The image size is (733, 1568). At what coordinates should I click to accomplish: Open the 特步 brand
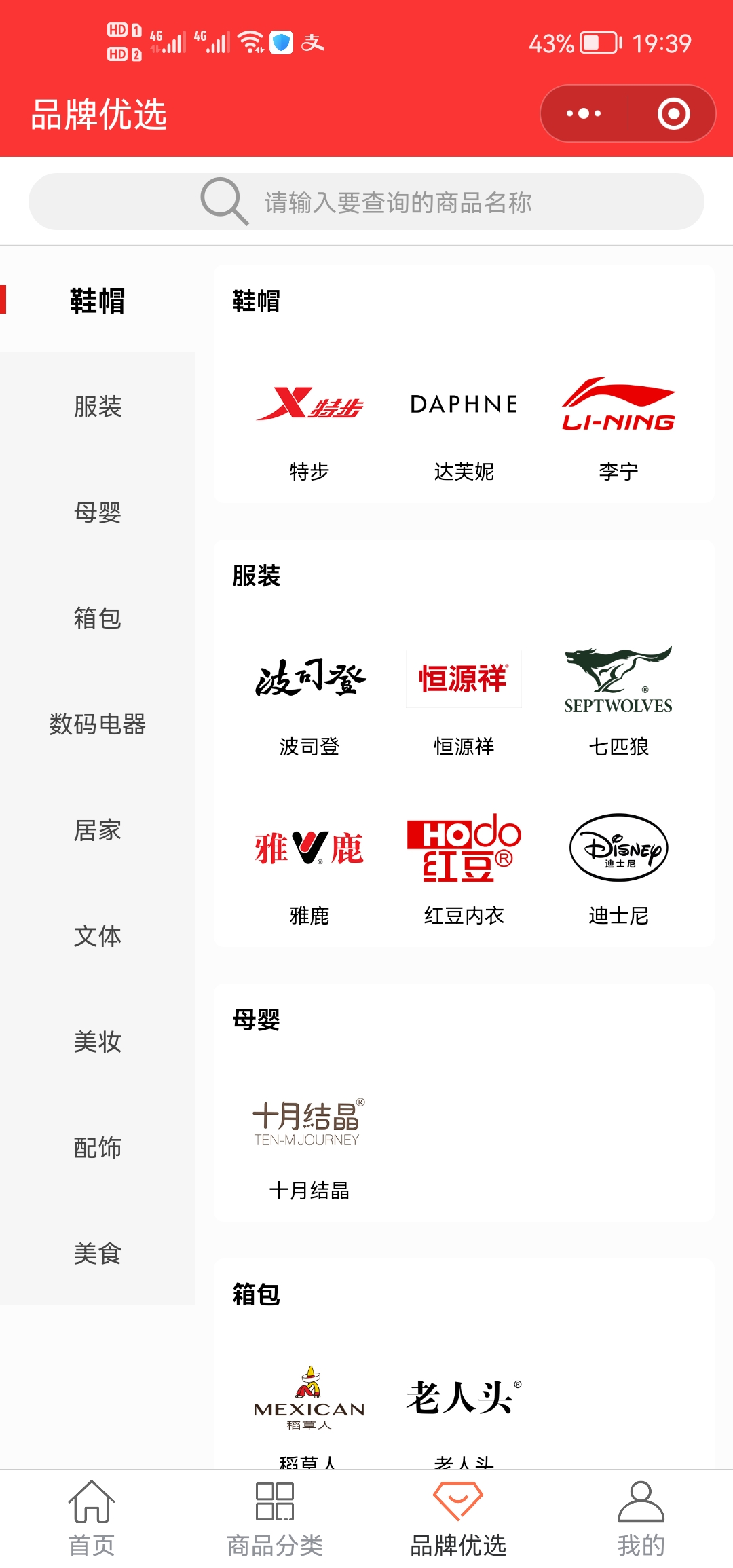point(309,426)
